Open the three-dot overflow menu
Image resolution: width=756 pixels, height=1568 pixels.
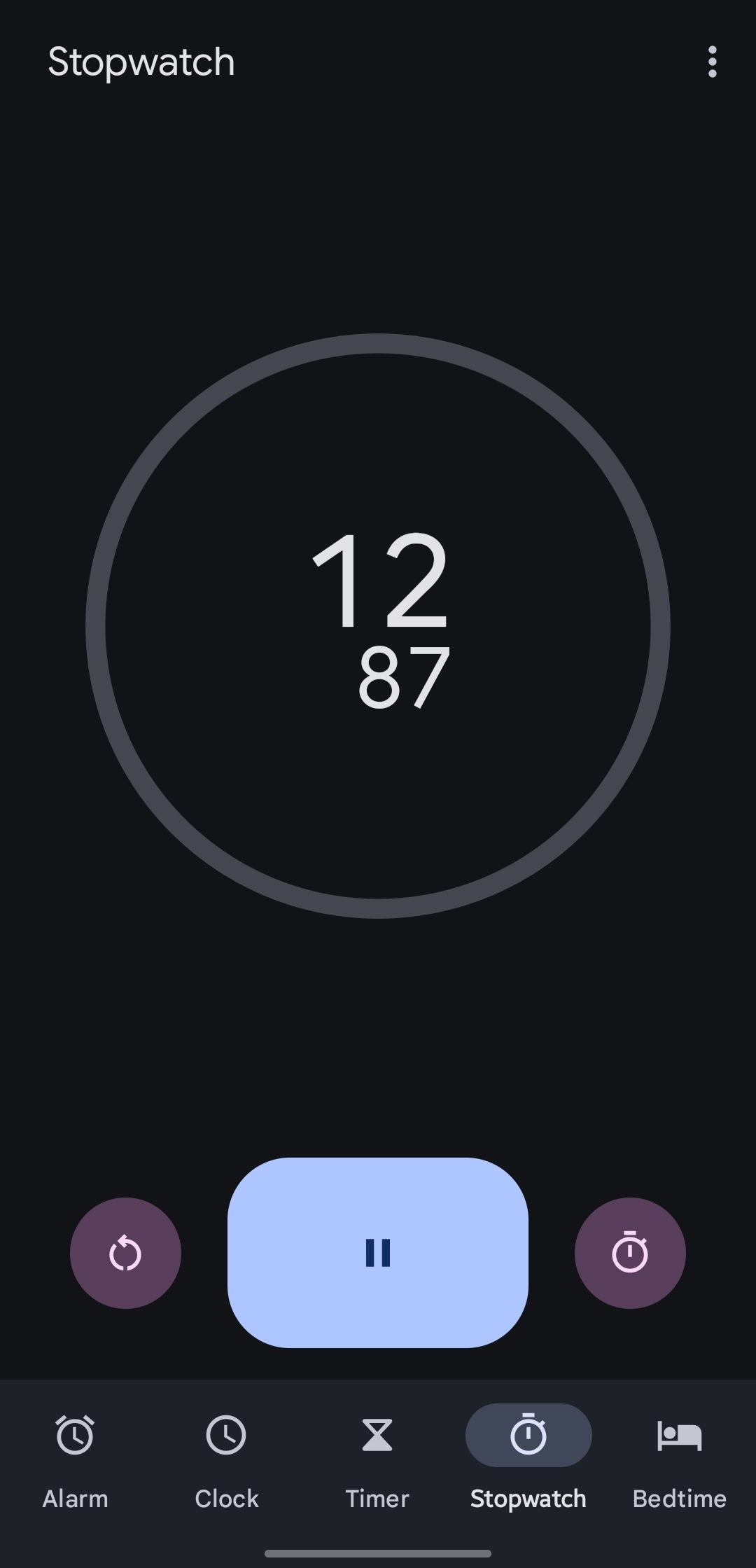[712, 62]
